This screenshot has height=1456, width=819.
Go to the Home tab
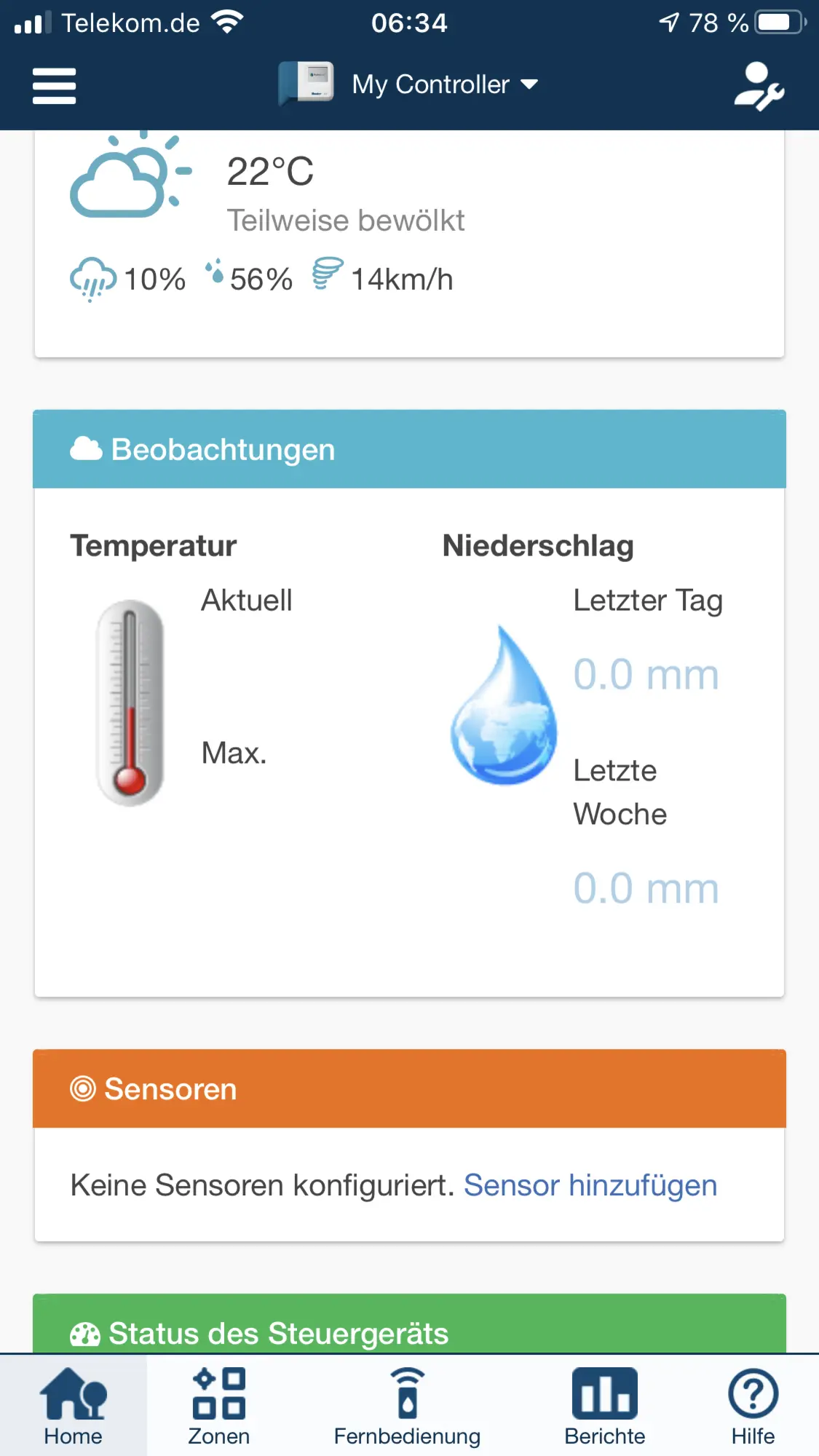point(73,1406)
